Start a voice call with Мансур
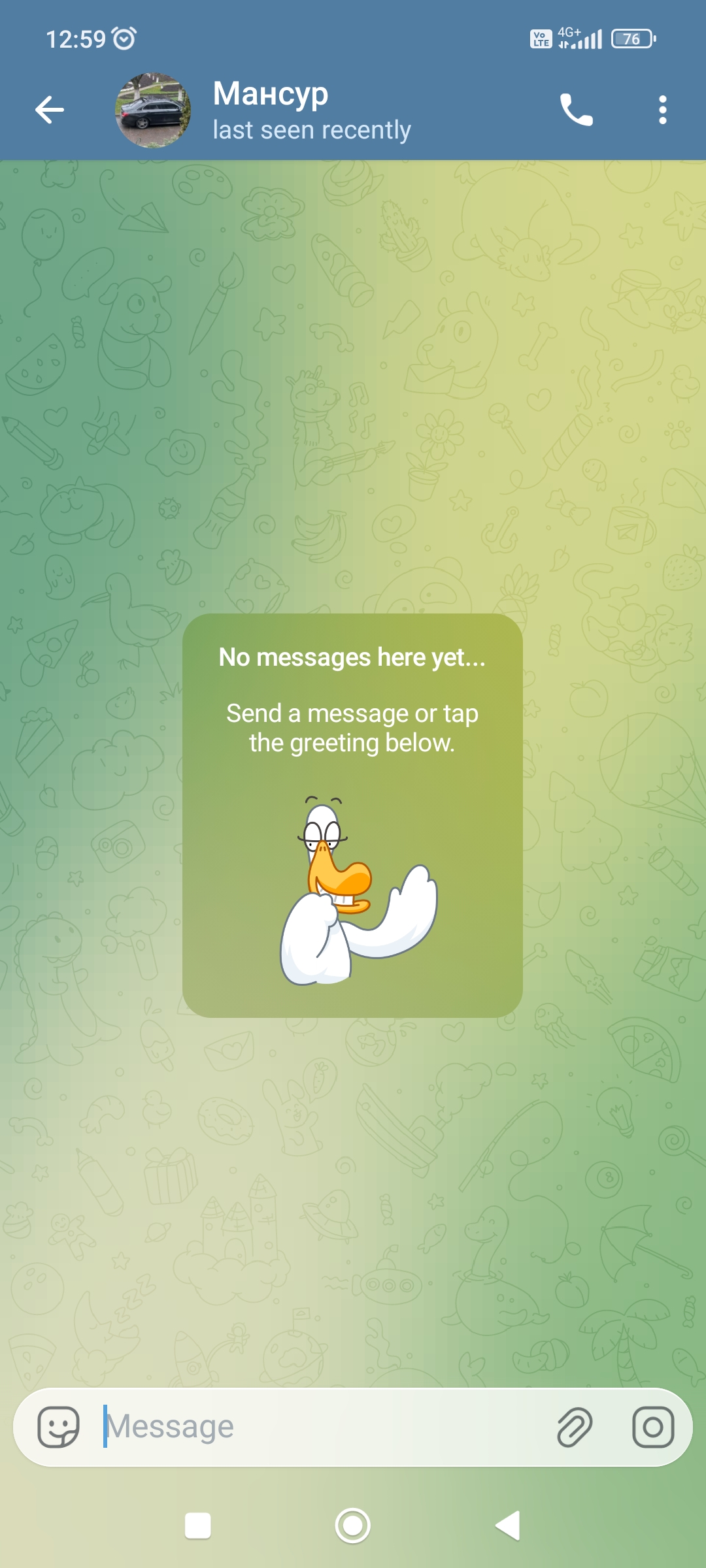 click(576, 110)
